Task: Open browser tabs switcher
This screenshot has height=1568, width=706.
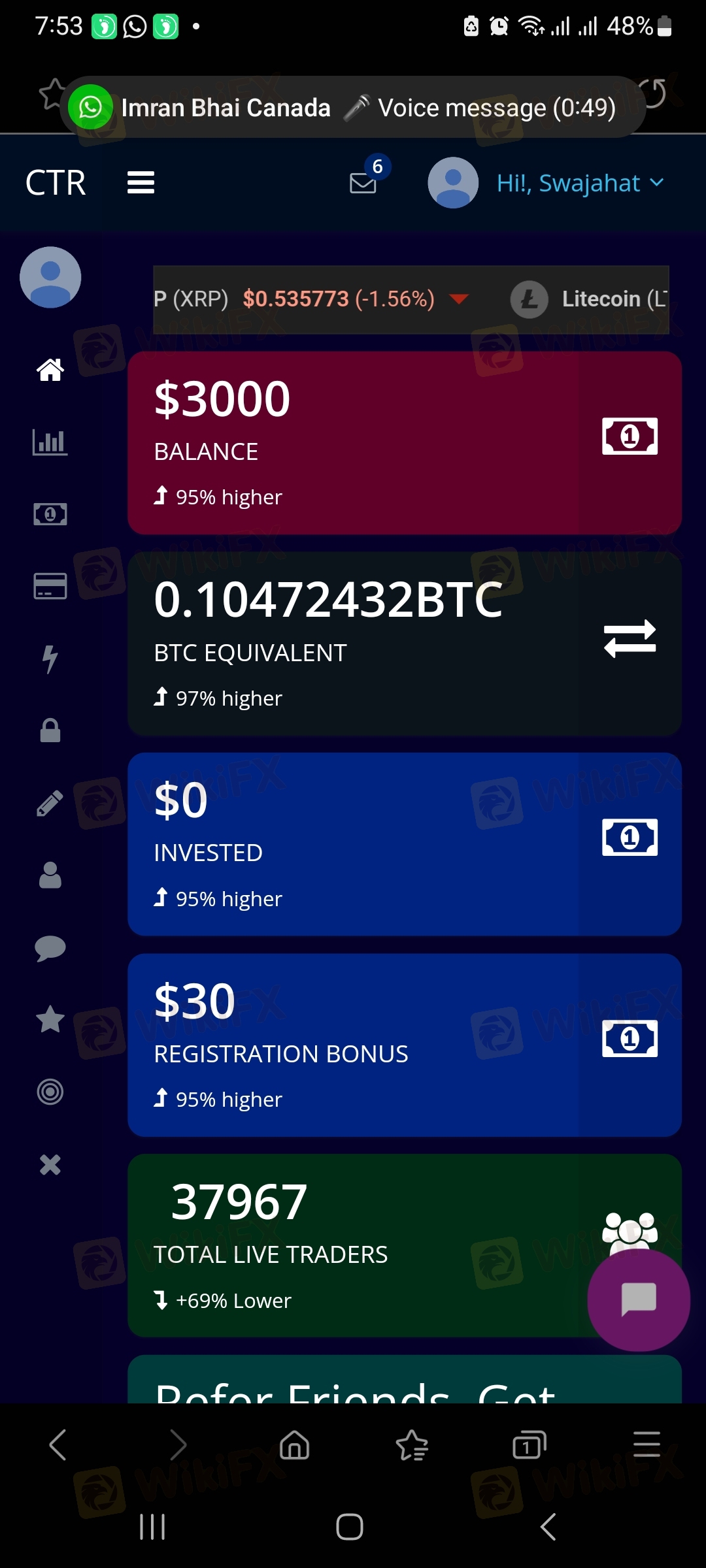Action: pos(529,1445)
